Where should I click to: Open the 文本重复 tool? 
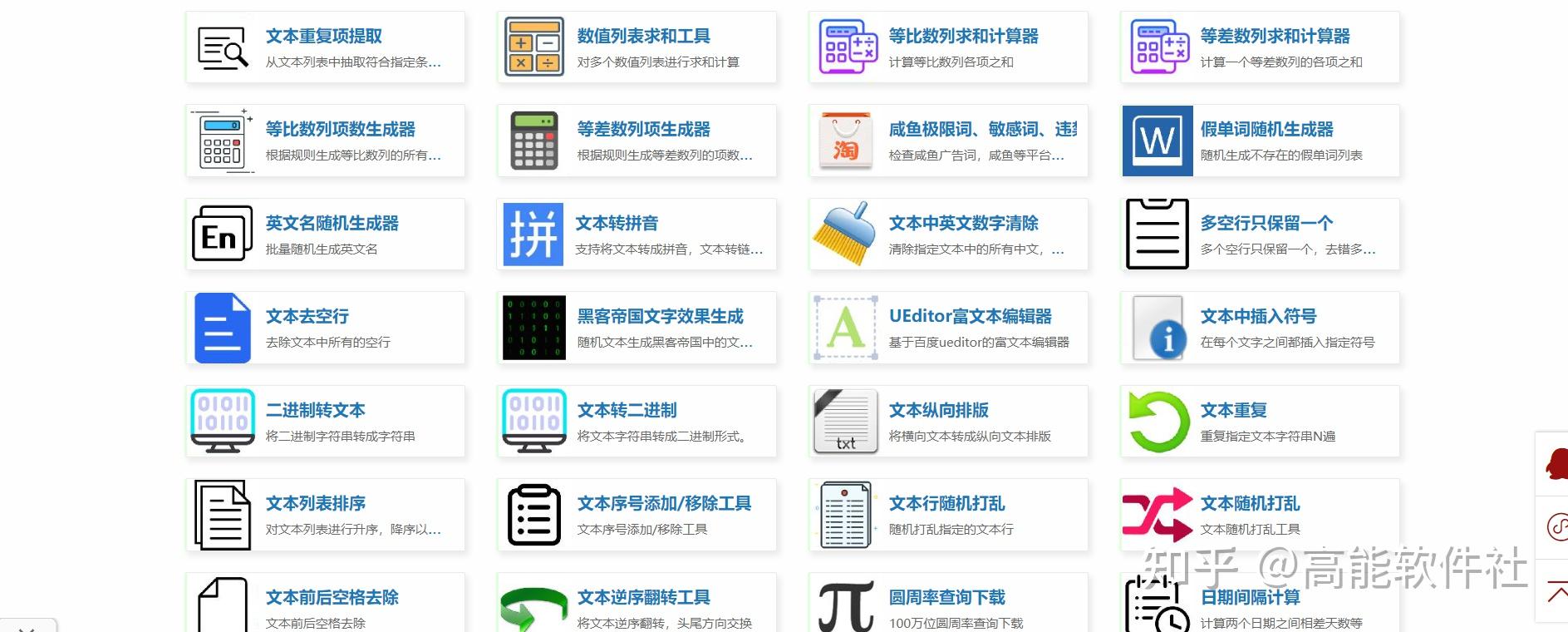pyautogui.click(x=1233, y=411)
